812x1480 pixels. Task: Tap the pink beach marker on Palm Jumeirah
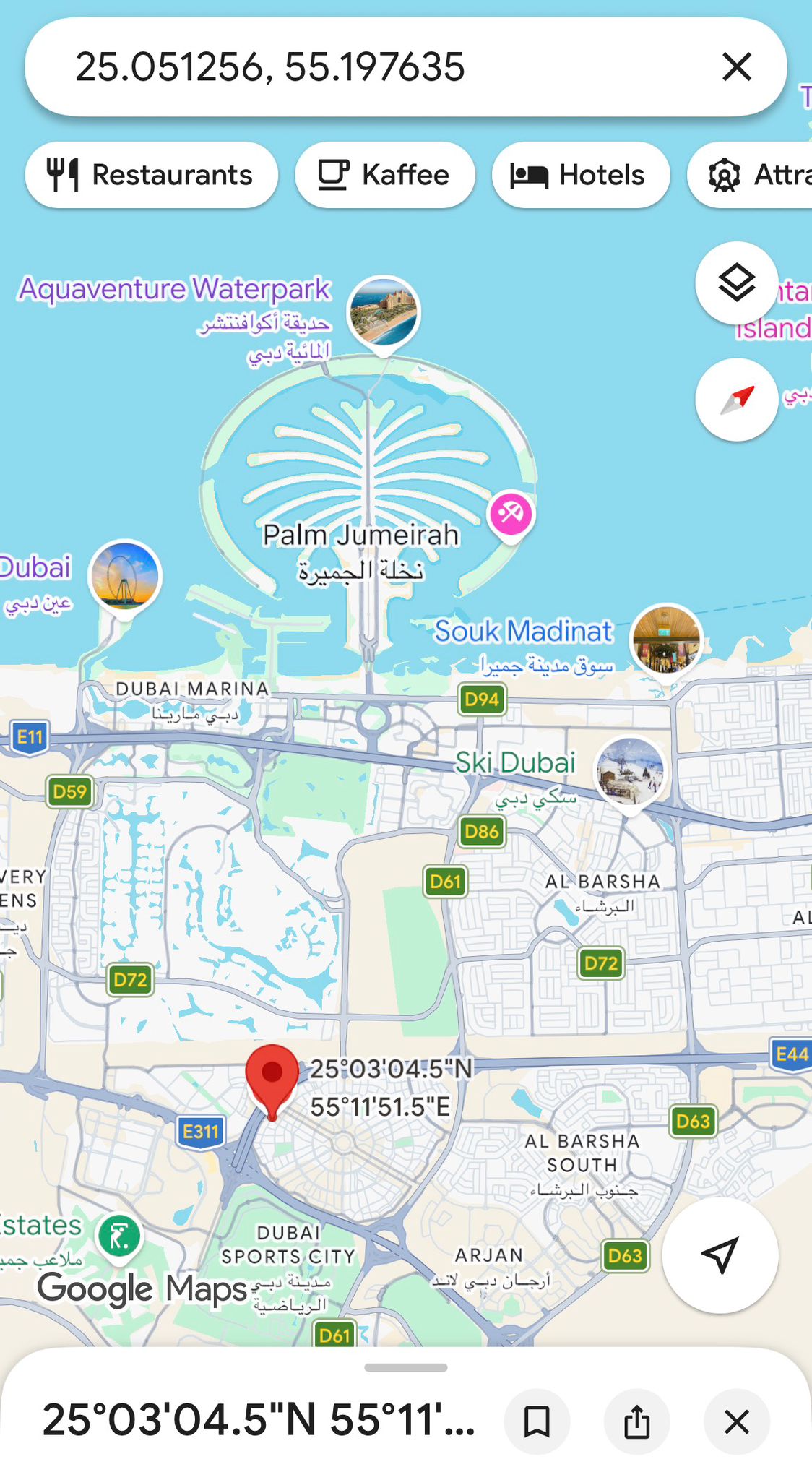[x=511, y=515]
